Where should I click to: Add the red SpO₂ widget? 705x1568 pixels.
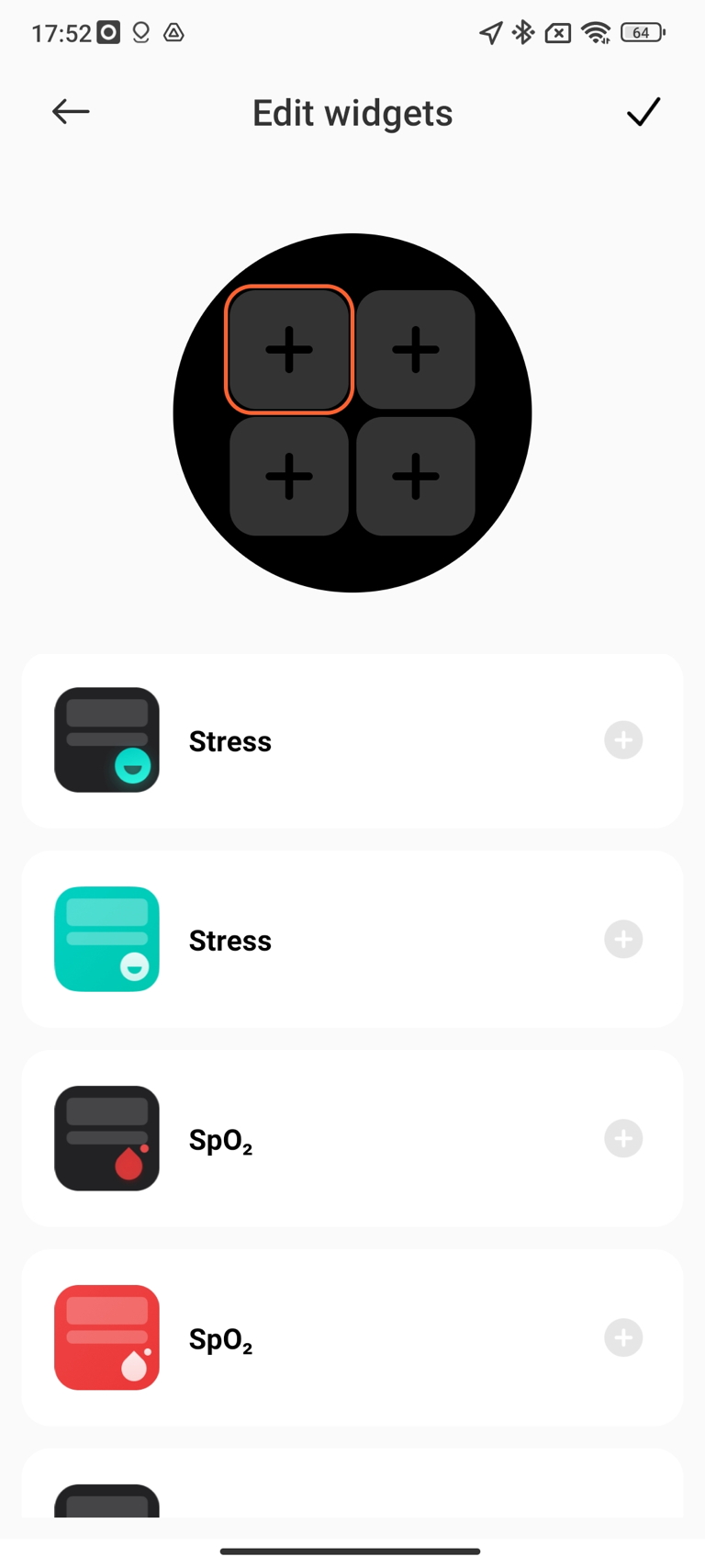coord(623,1338)
